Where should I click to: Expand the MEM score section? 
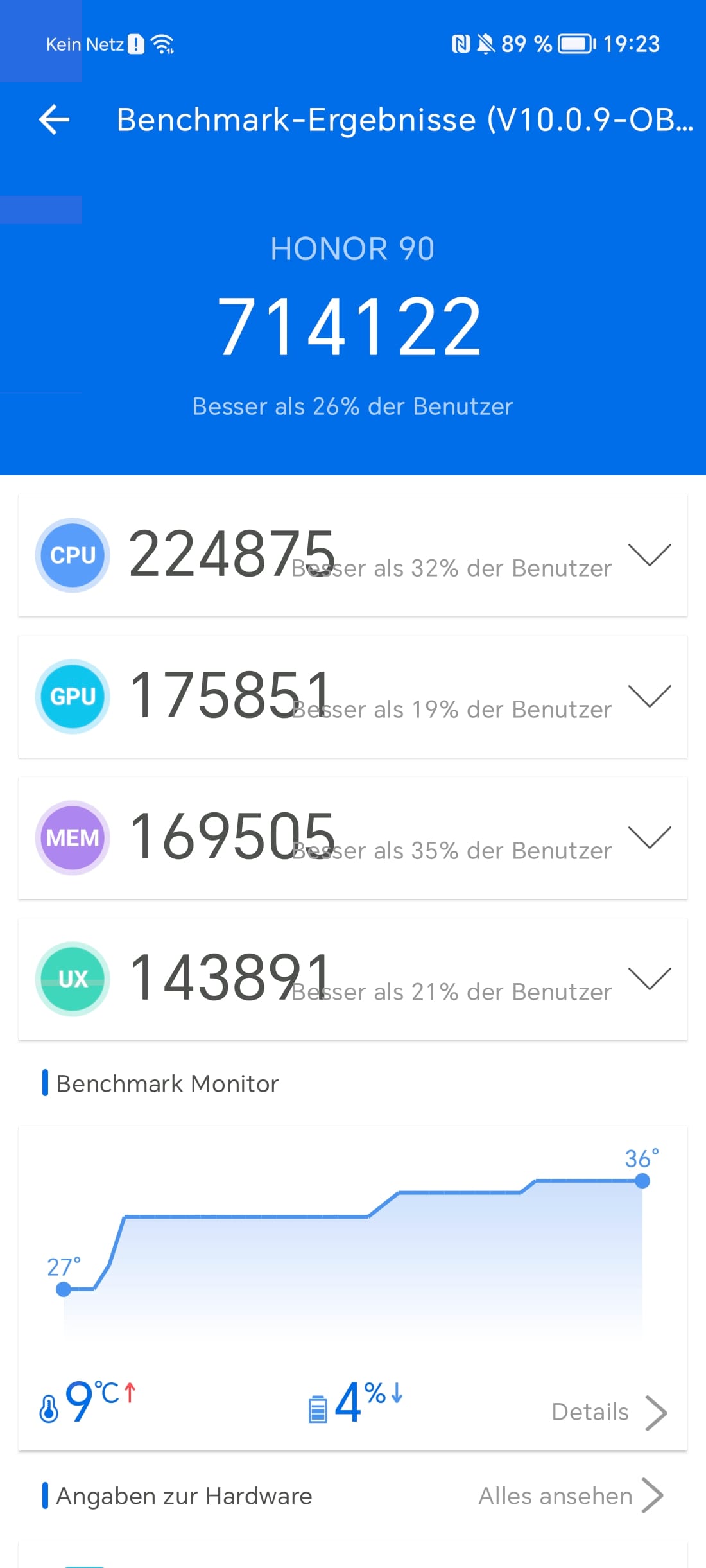[649, 838]
